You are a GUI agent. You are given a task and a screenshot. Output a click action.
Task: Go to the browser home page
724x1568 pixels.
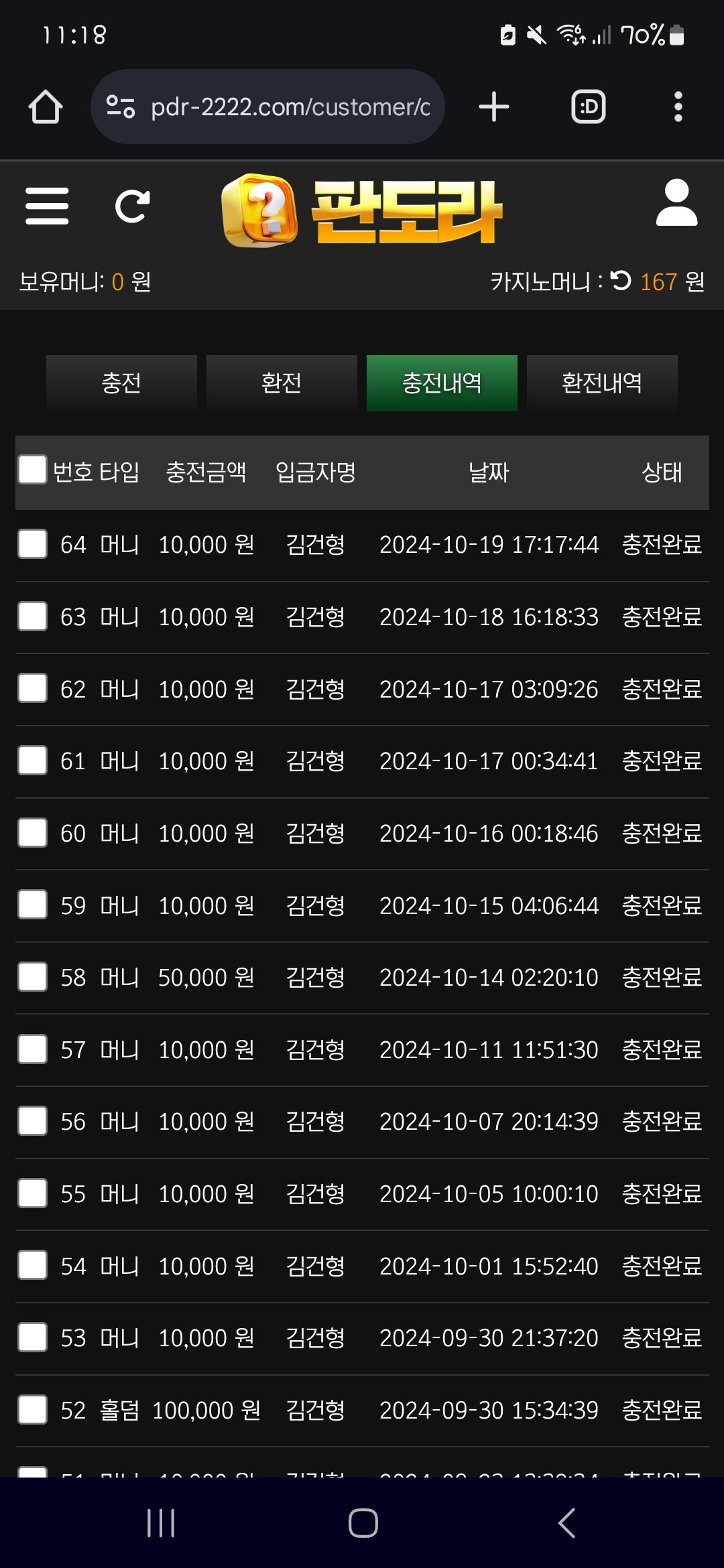click(46, 107)
